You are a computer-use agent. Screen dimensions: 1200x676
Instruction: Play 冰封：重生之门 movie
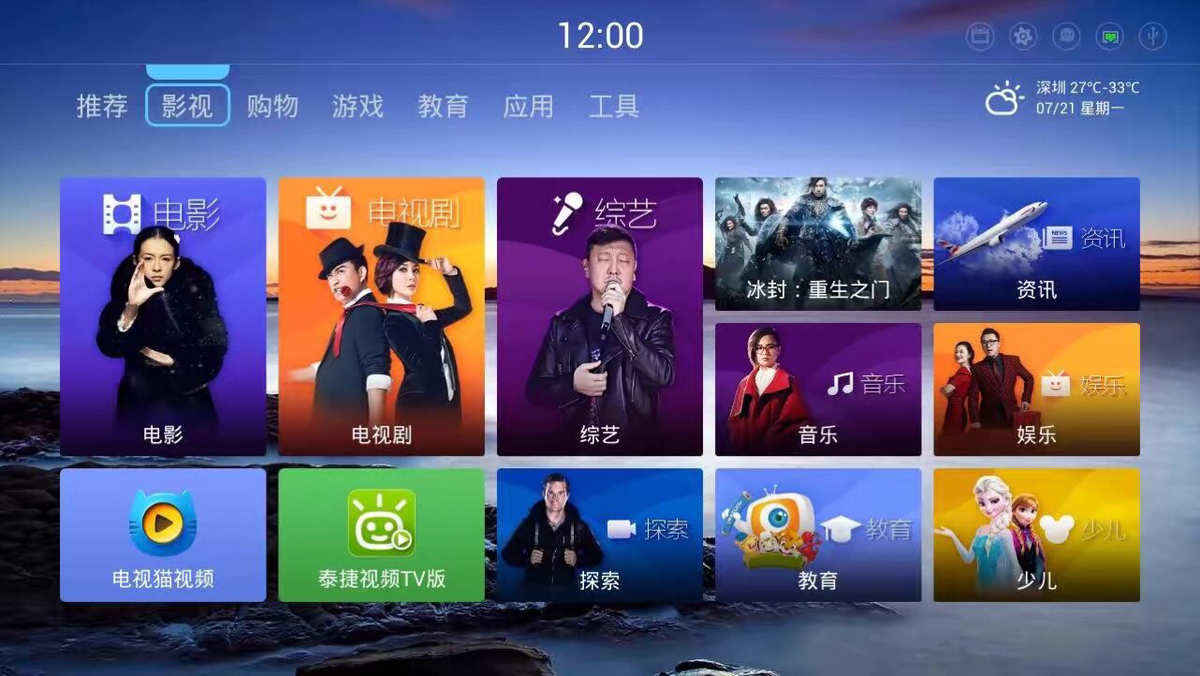click(x=818, y=244)
